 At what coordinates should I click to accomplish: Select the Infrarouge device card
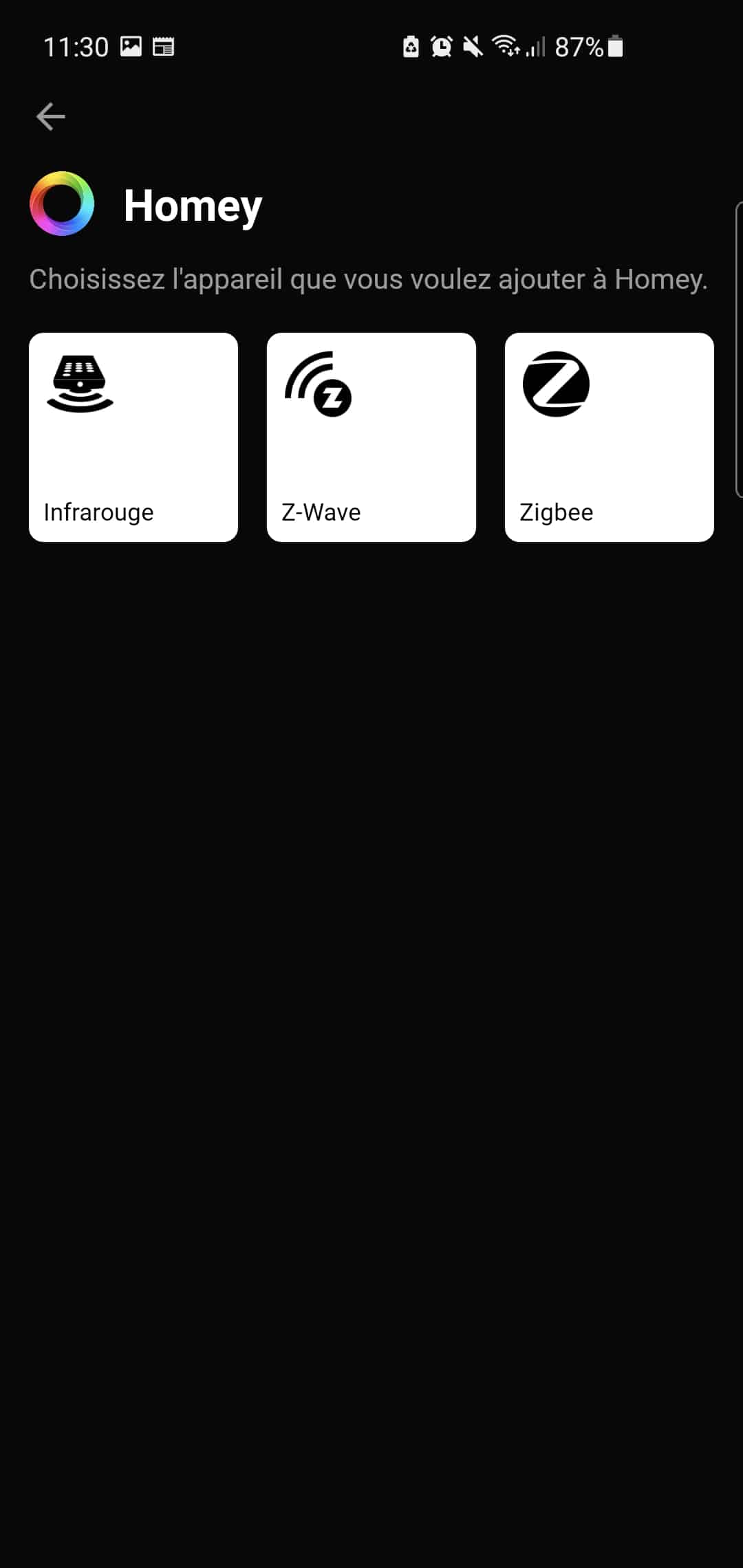pos(133,437)
